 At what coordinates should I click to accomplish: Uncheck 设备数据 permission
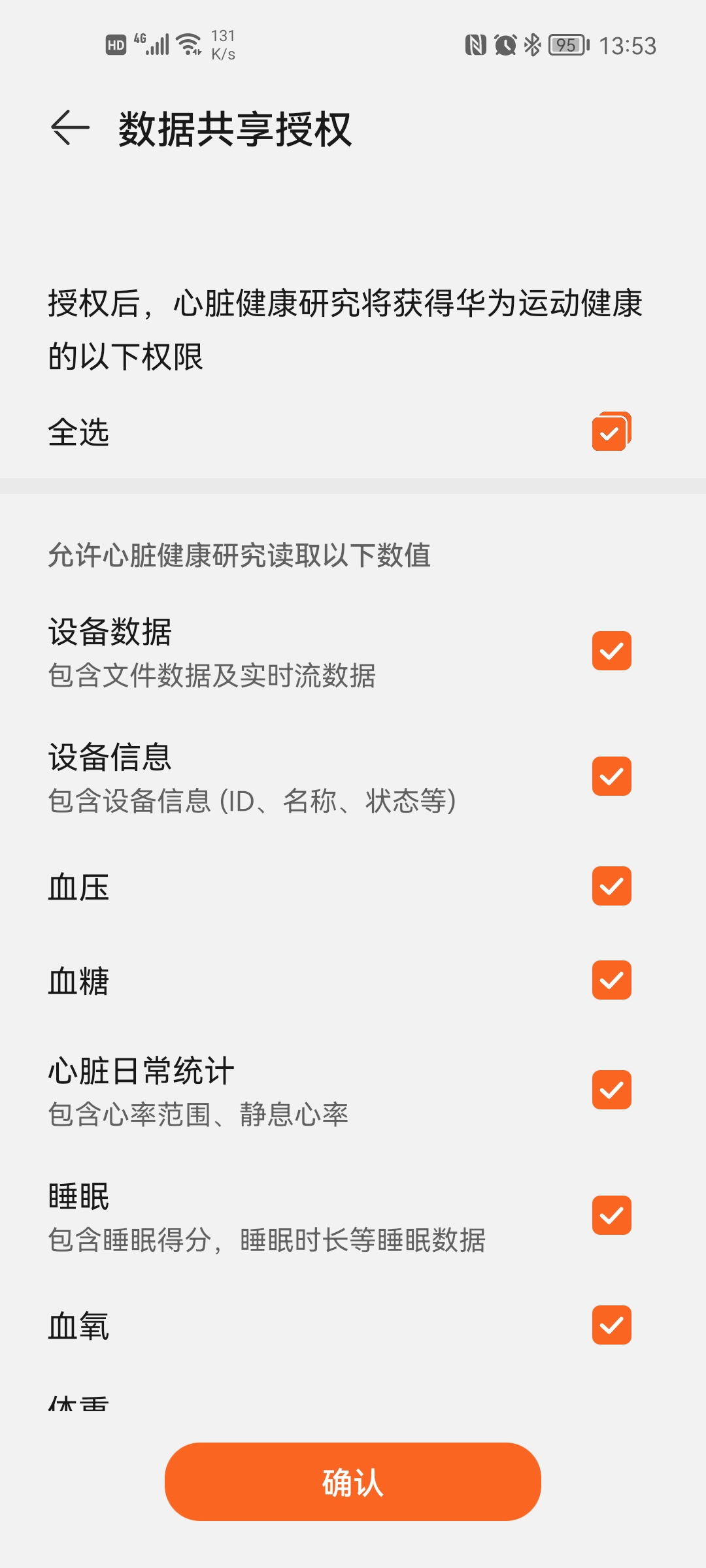tap(611, 651)
